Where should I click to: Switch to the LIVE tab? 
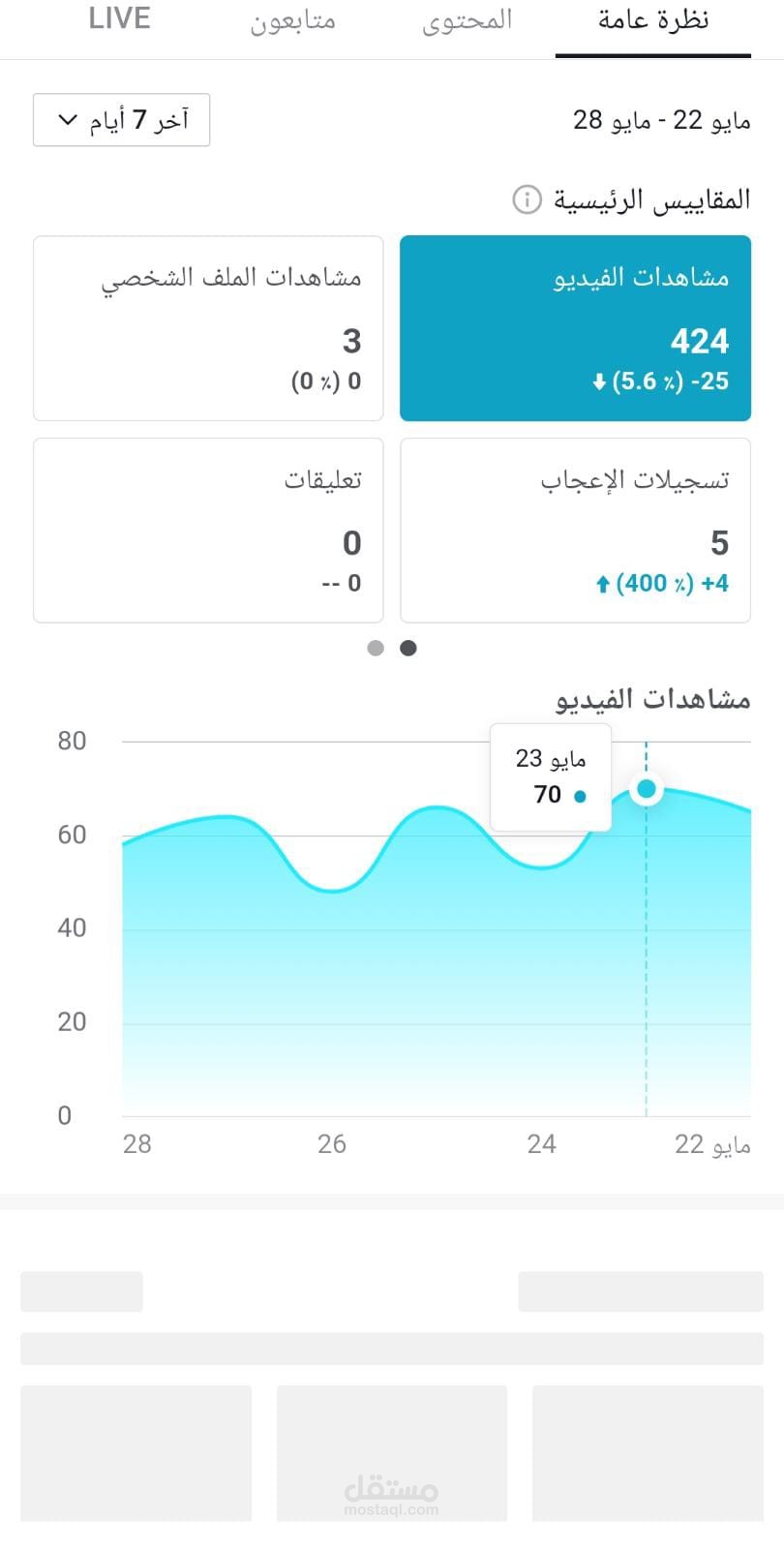click(x=119, y=19)
